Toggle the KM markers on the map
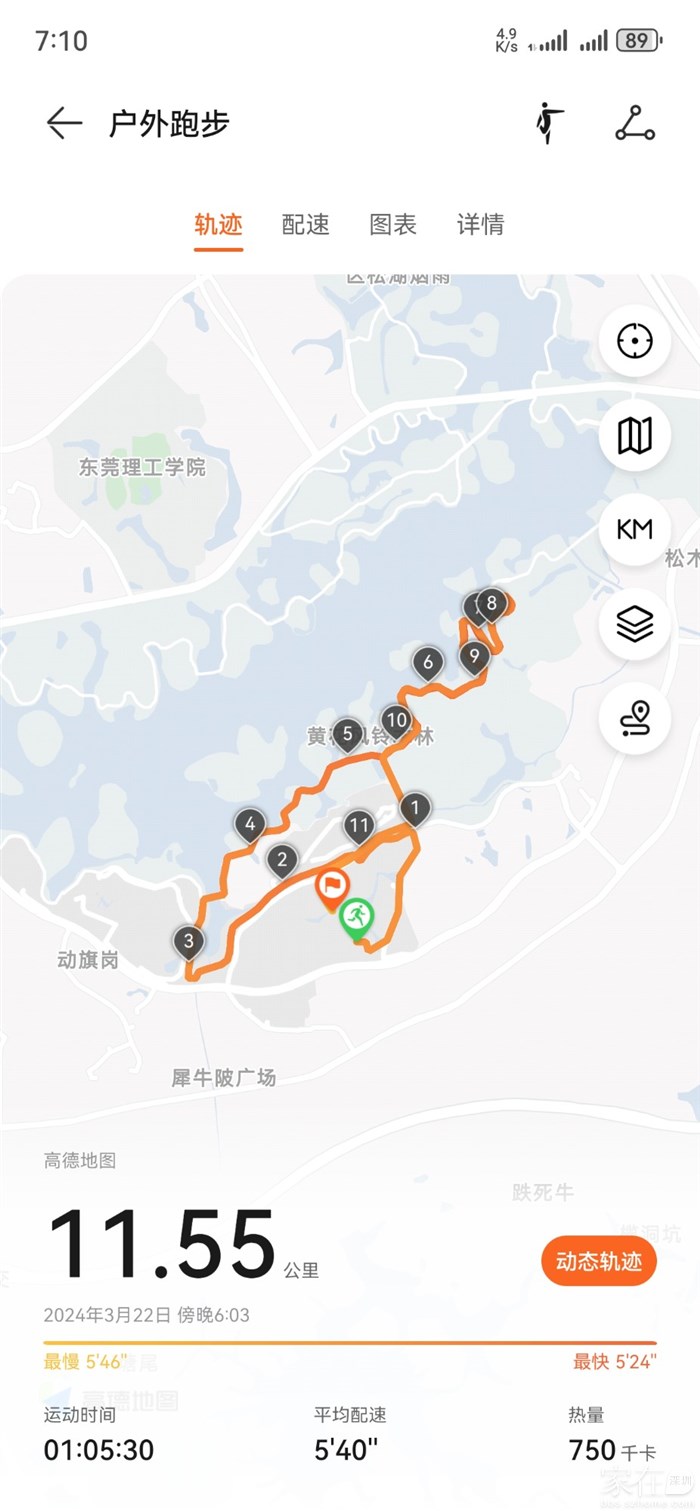This screenshot has width=700, height=1511. pos(634,529)
